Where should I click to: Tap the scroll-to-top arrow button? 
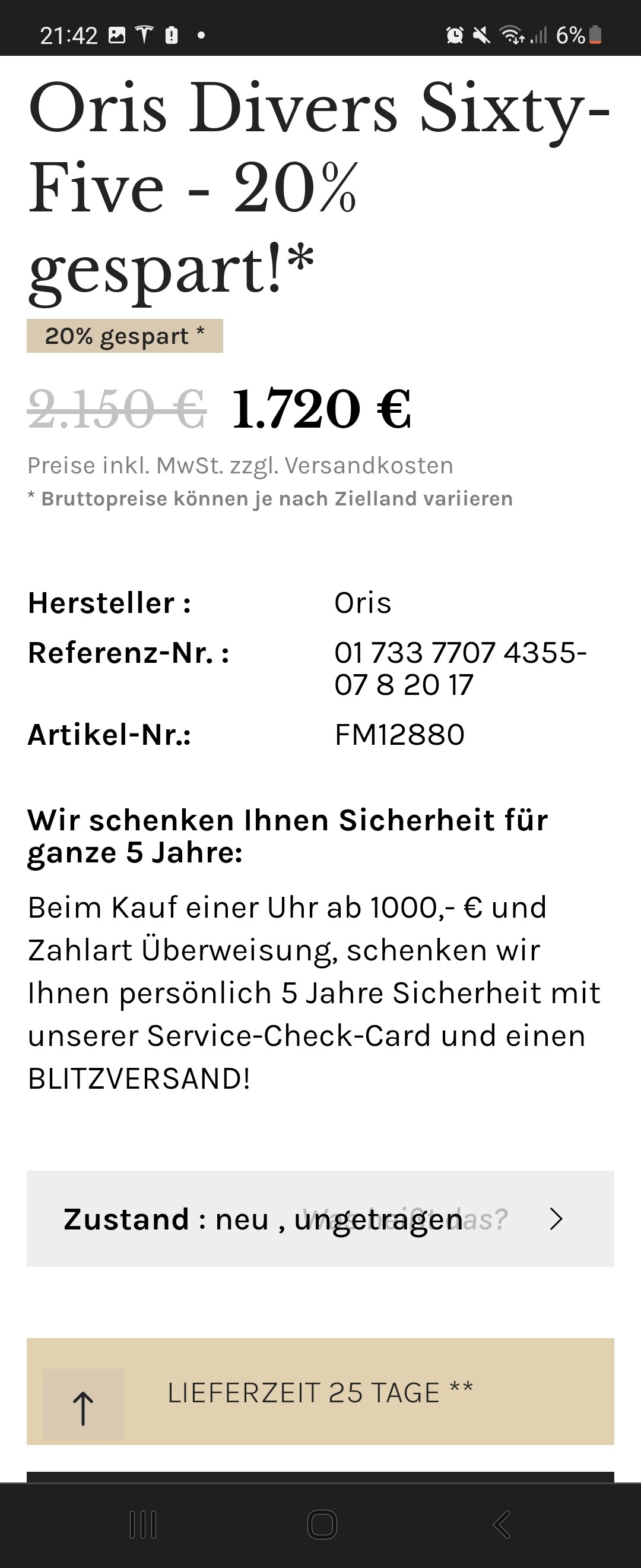(83, 1404)
